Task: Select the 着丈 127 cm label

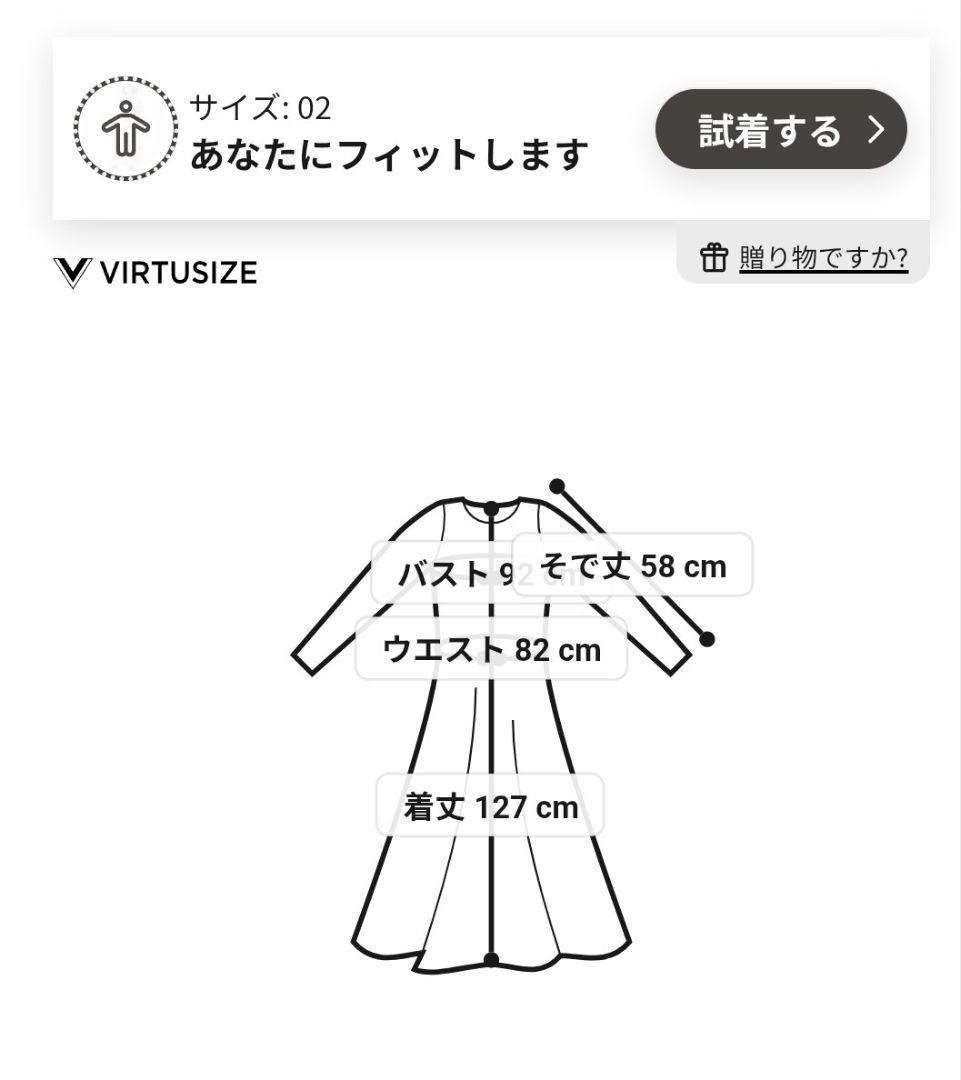Action: [x=489, y=804]
